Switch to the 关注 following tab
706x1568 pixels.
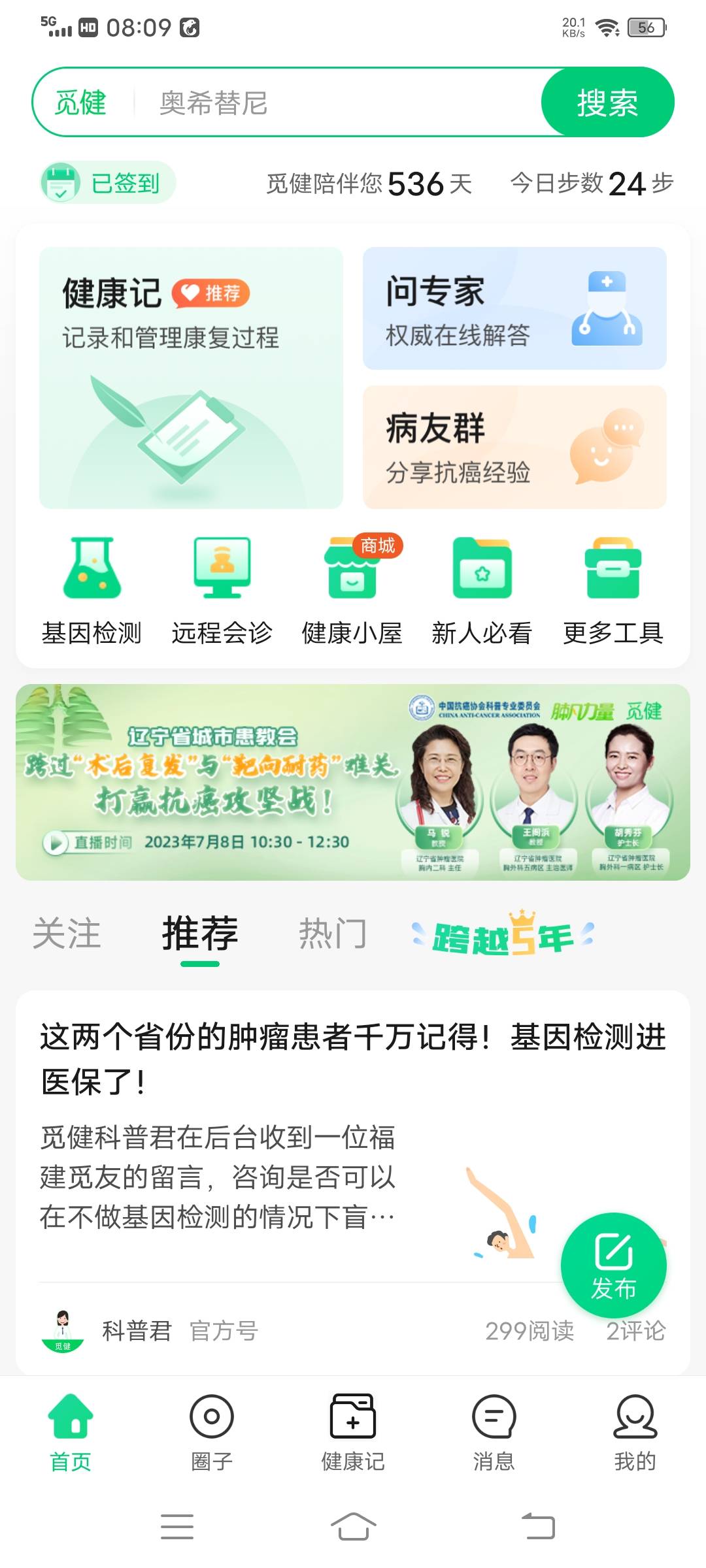[67, 934]
